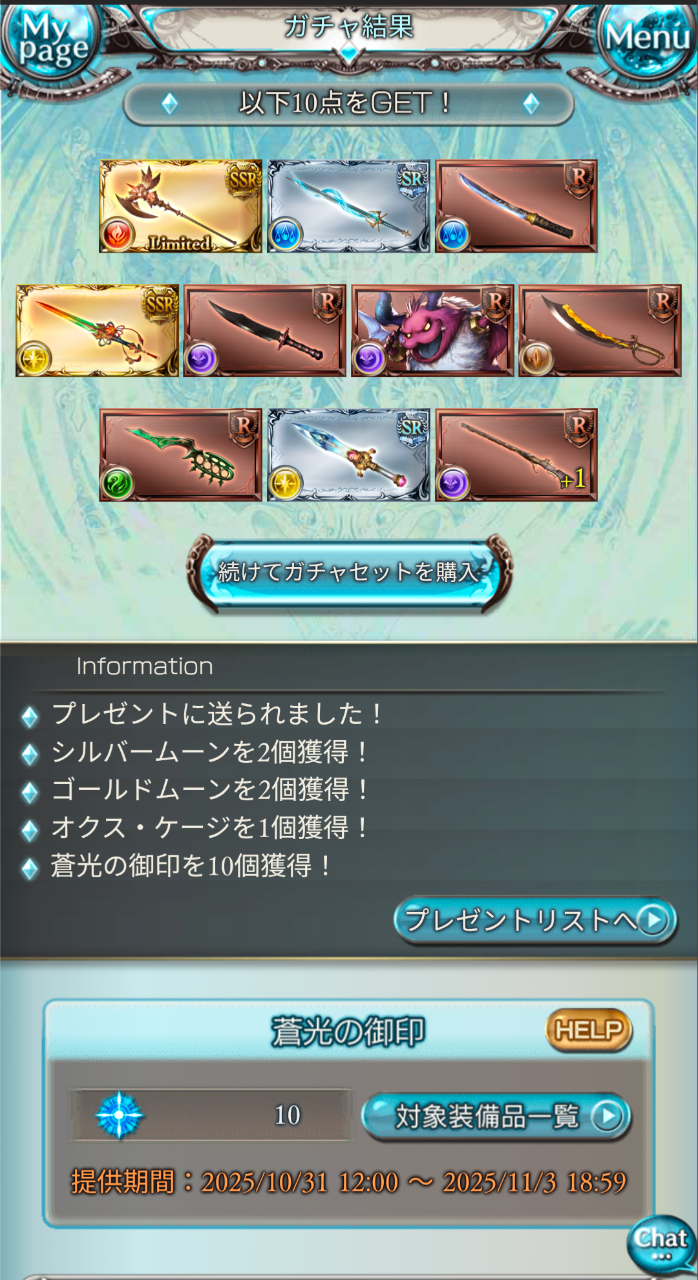View the R dark staff with +1

(516, 455)
